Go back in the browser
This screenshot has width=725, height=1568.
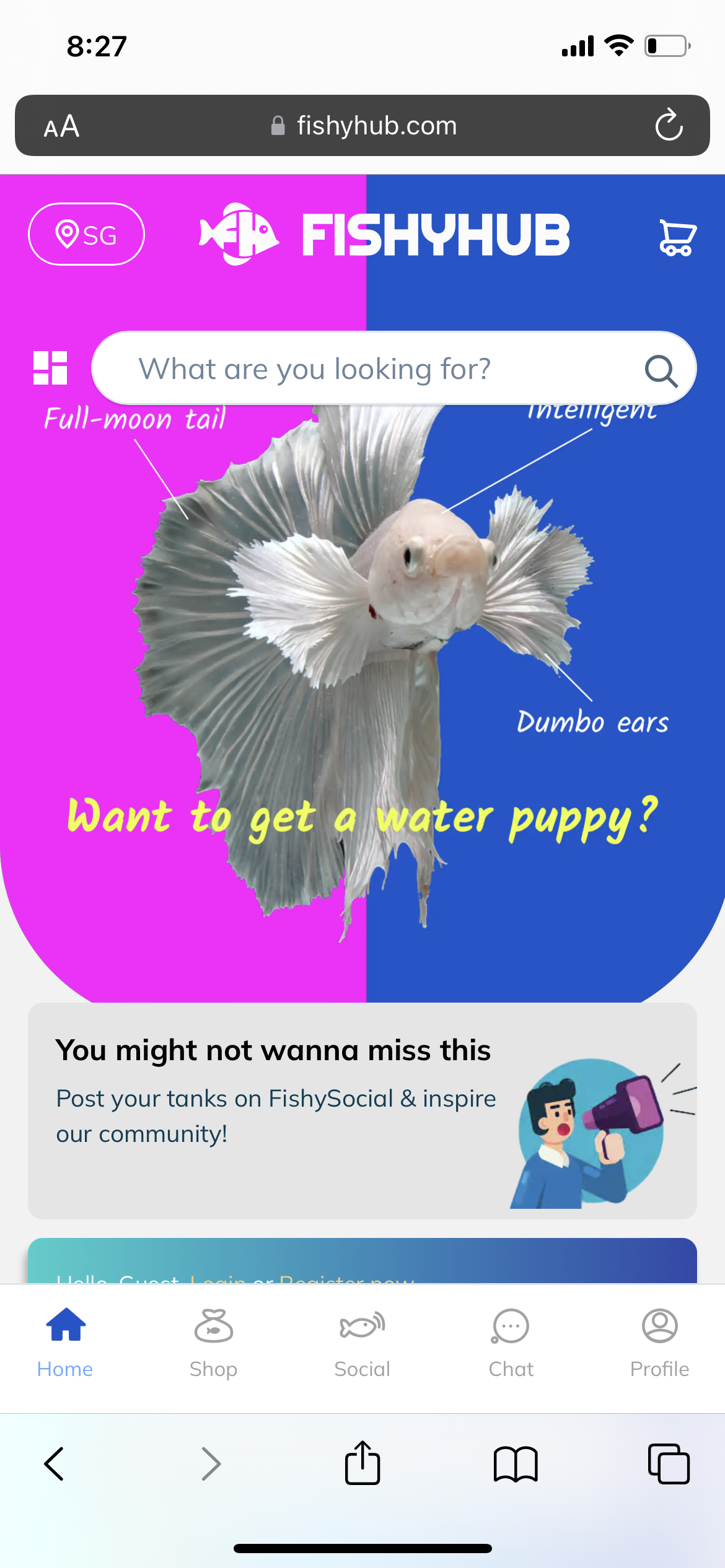point(55,1464)
